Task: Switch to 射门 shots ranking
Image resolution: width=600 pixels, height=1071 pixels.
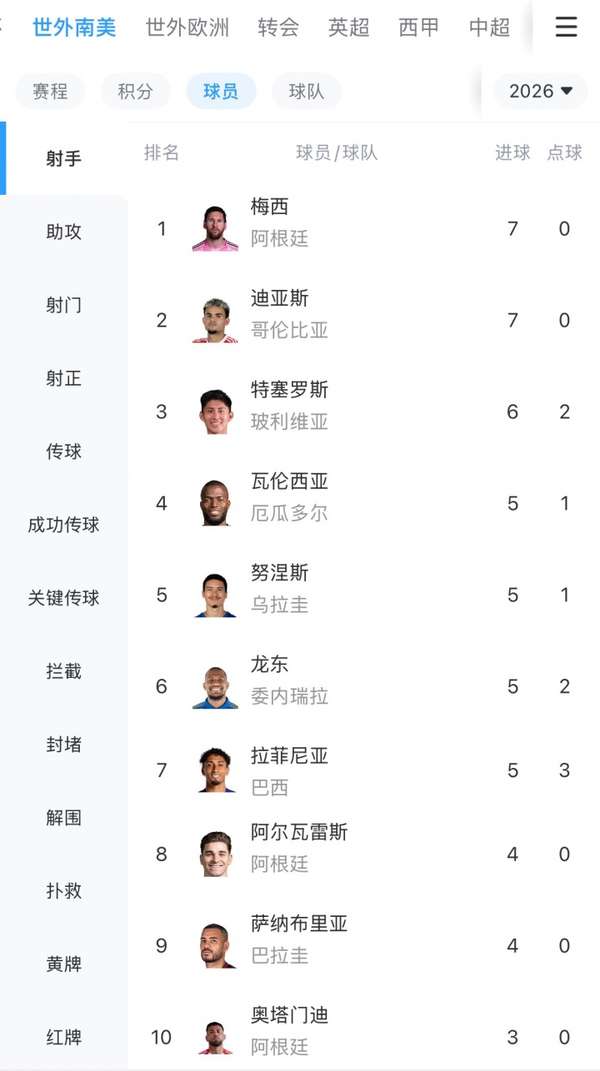Action: click(x=64, y=305)
